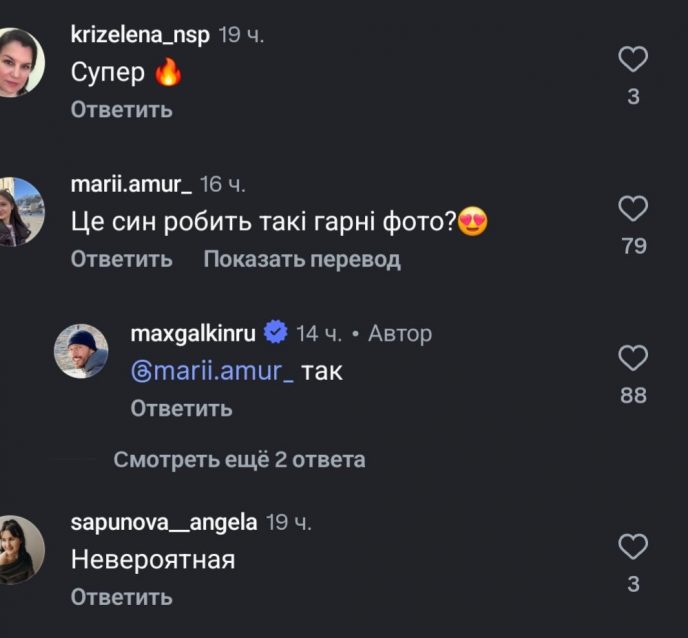The image size is (688, 638).
Task: Reply to marii.amur_'s comment
Action: [x=121, y=259]
